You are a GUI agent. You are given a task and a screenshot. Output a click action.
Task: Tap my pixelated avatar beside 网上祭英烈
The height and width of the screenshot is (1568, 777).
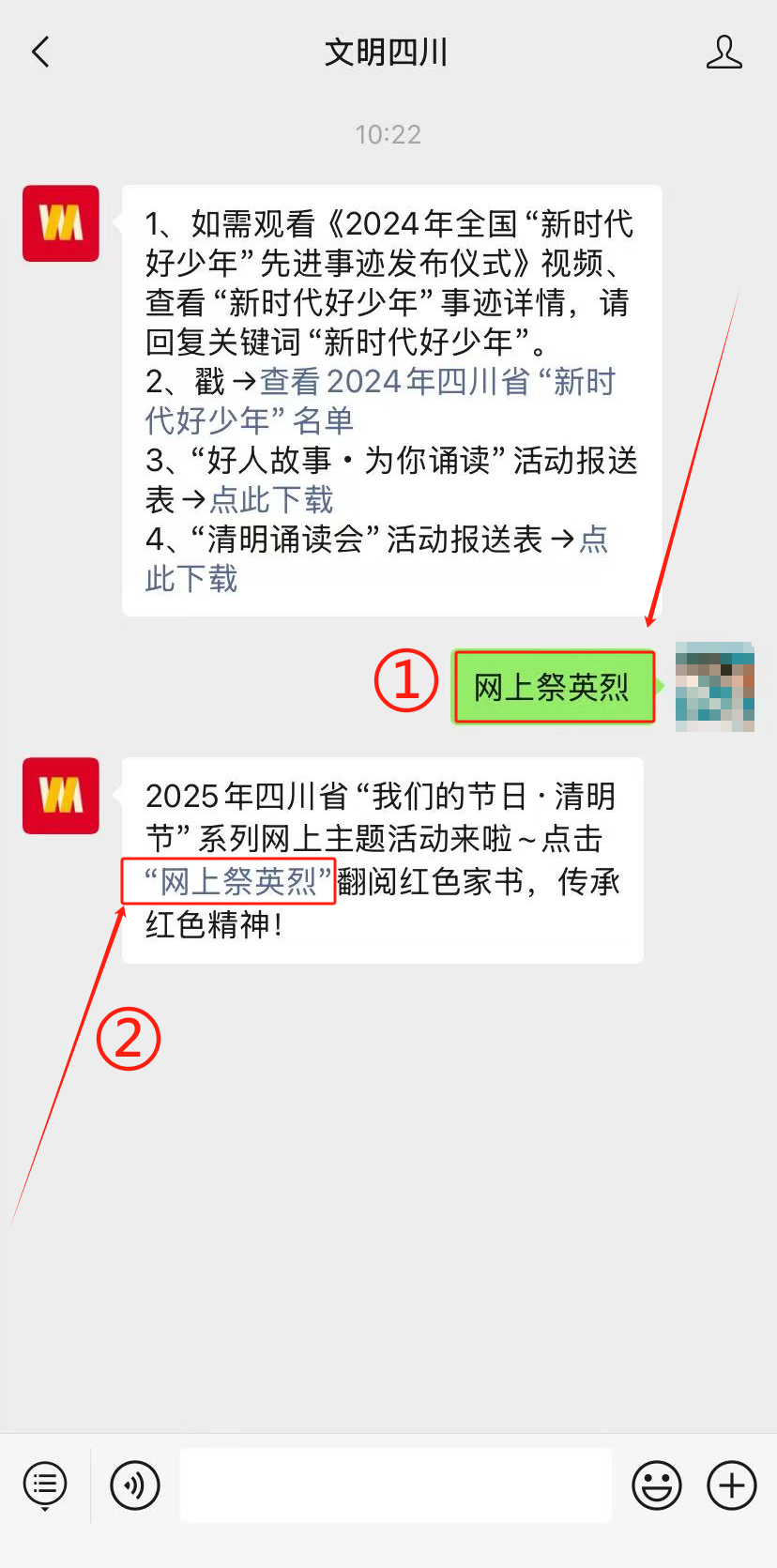tap(714, 686)
